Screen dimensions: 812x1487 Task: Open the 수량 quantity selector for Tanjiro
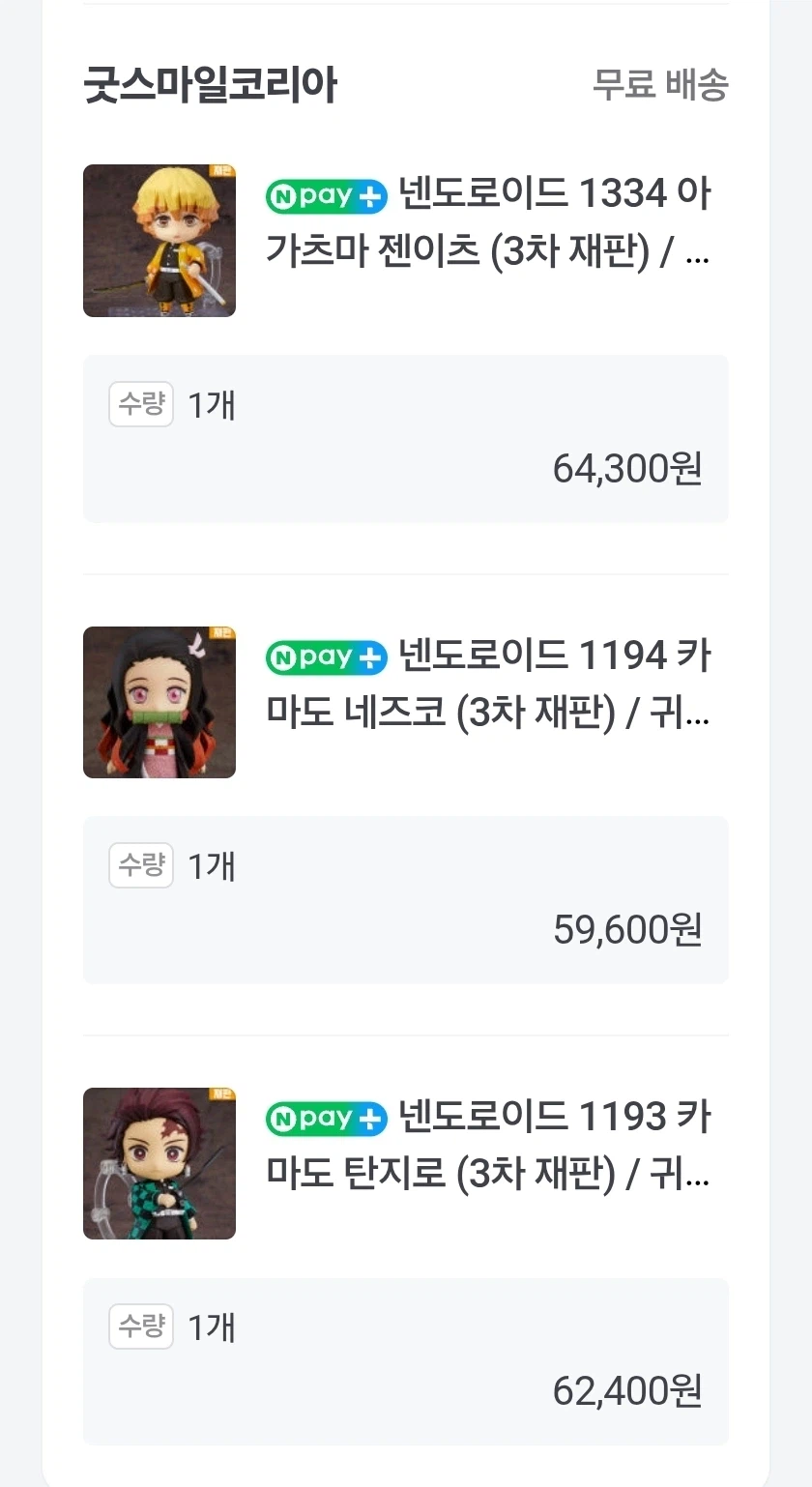[x=140, y=1327]
